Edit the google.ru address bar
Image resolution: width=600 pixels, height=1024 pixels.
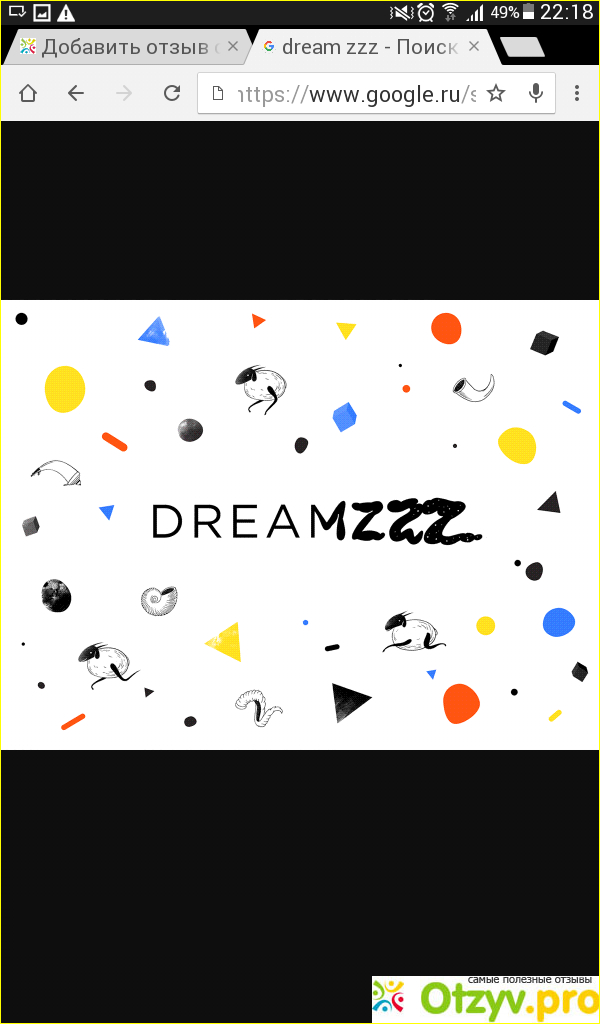(x=350, y=94)
